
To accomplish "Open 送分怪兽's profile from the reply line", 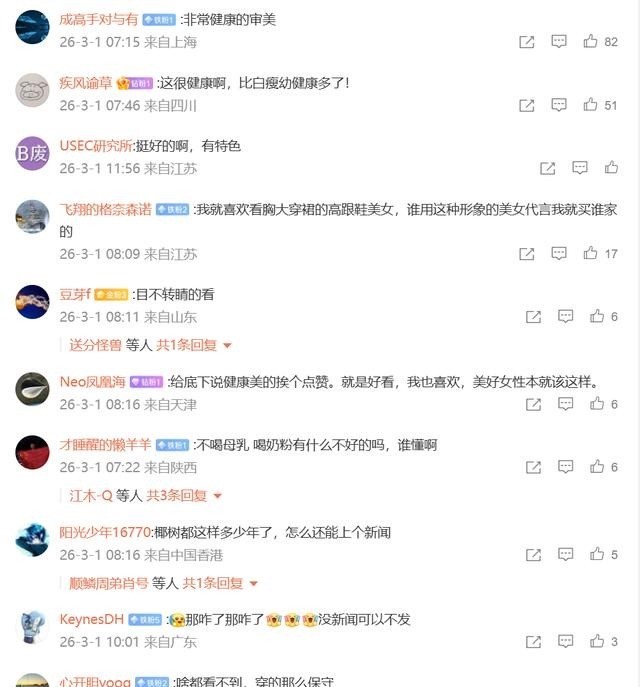I will pyautogui.click(x=95, y=345).
